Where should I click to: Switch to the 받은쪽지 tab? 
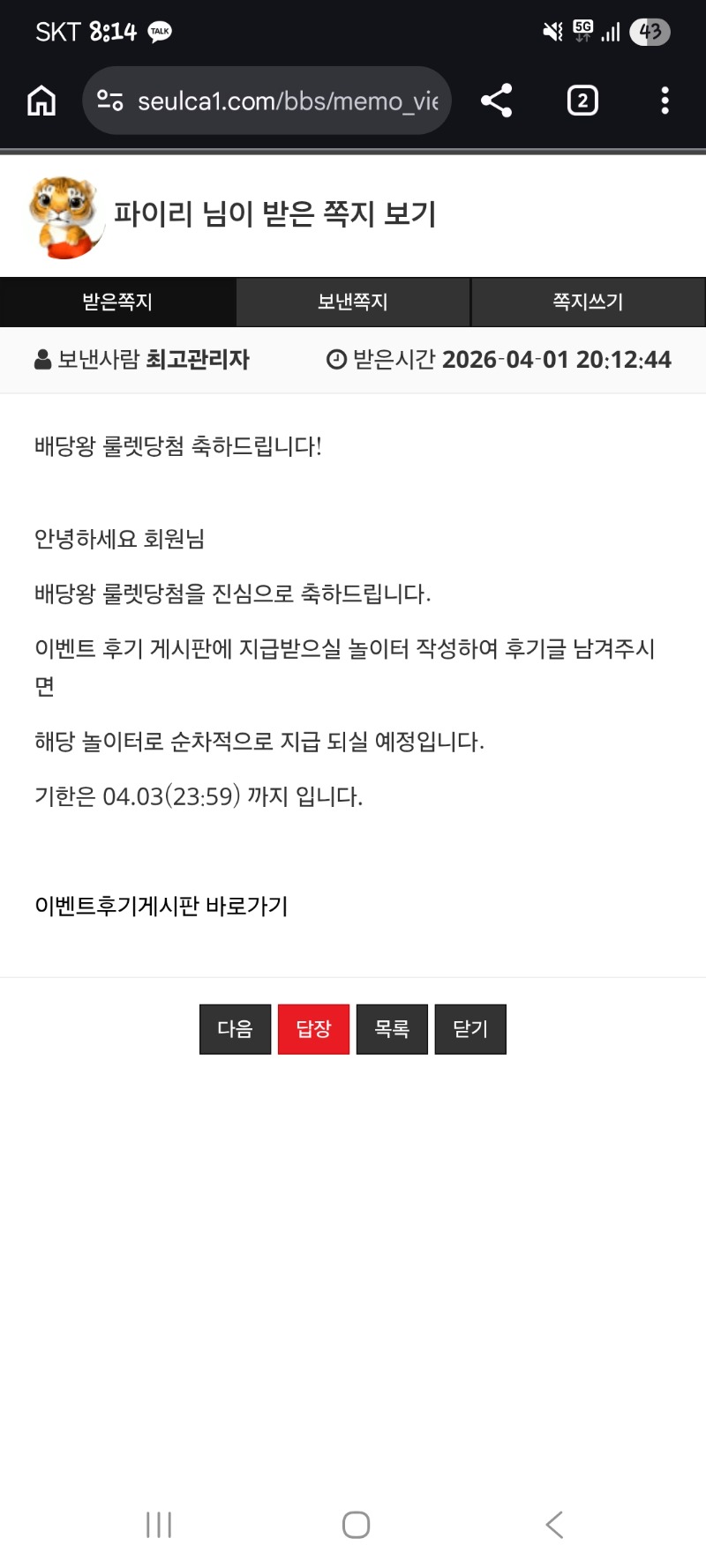117,302
